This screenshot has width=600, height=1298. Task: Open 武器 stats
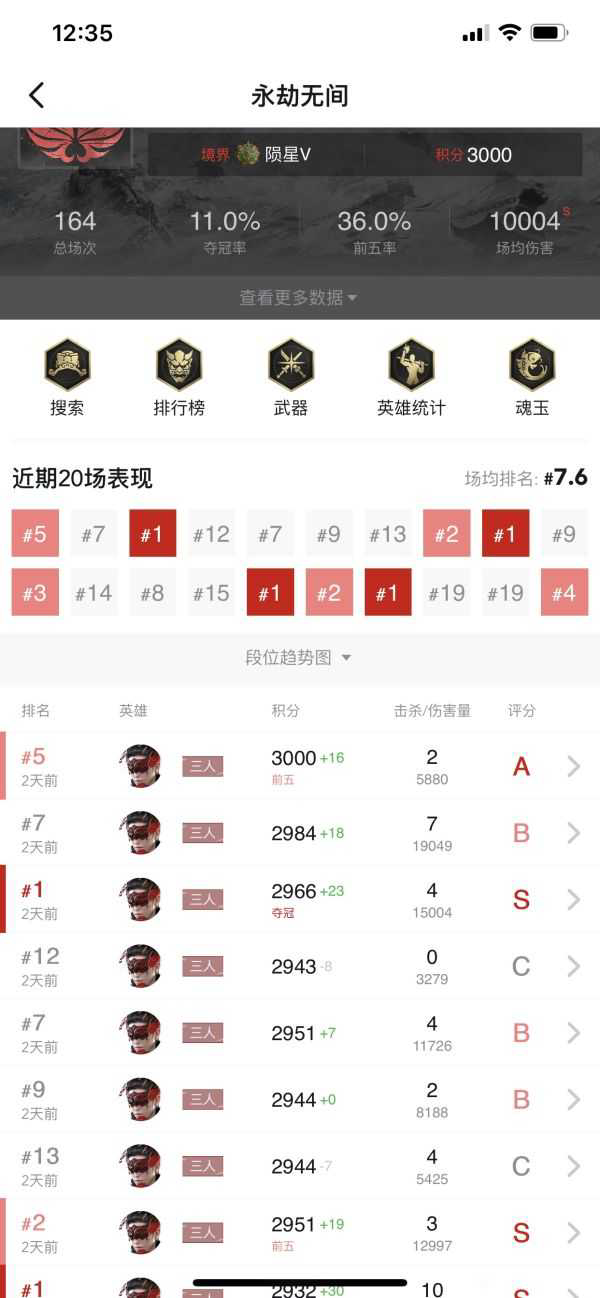(291, 377)
